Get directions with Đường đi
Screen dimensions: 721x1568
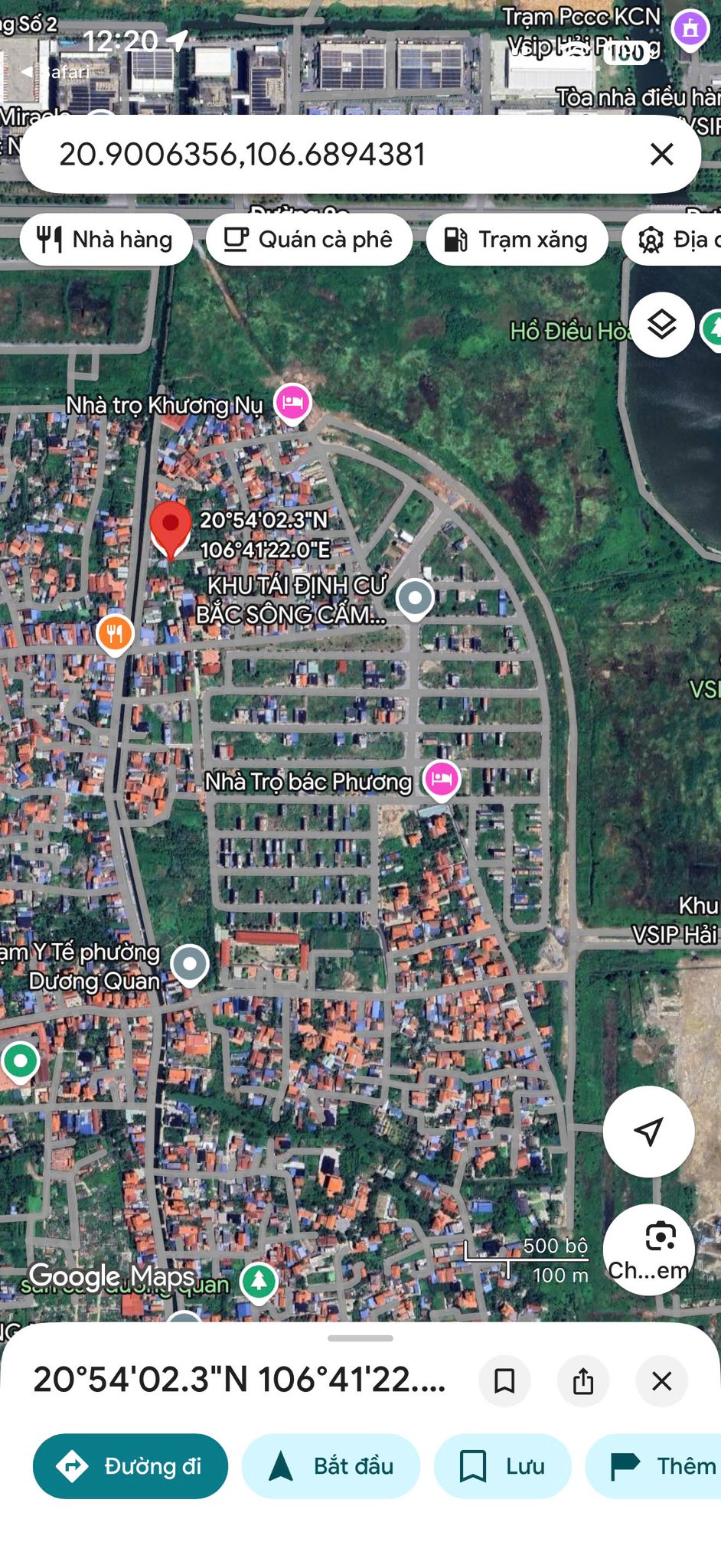point(130,1465)
